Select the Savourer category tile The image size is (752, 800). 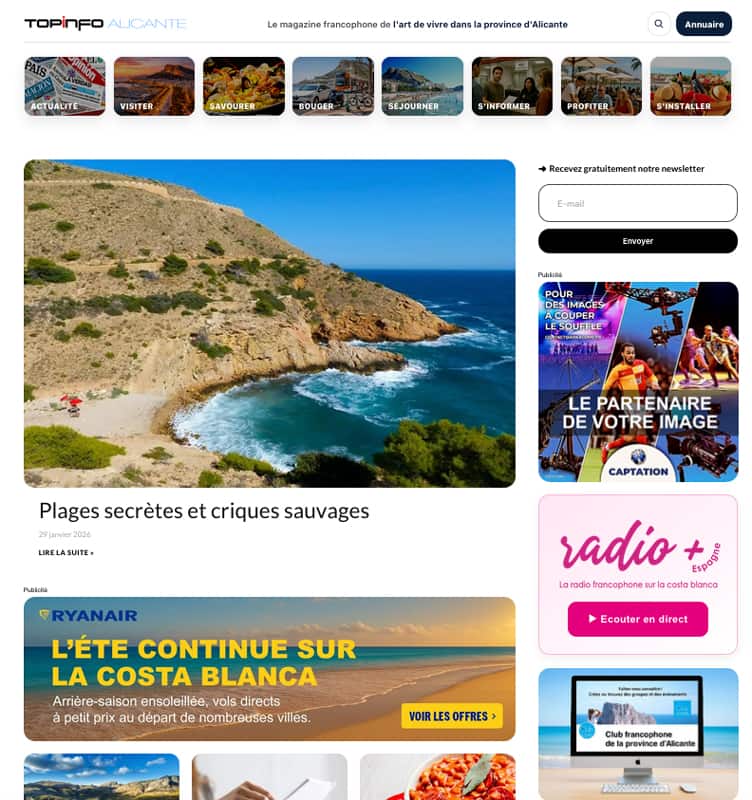pos(244,86)
